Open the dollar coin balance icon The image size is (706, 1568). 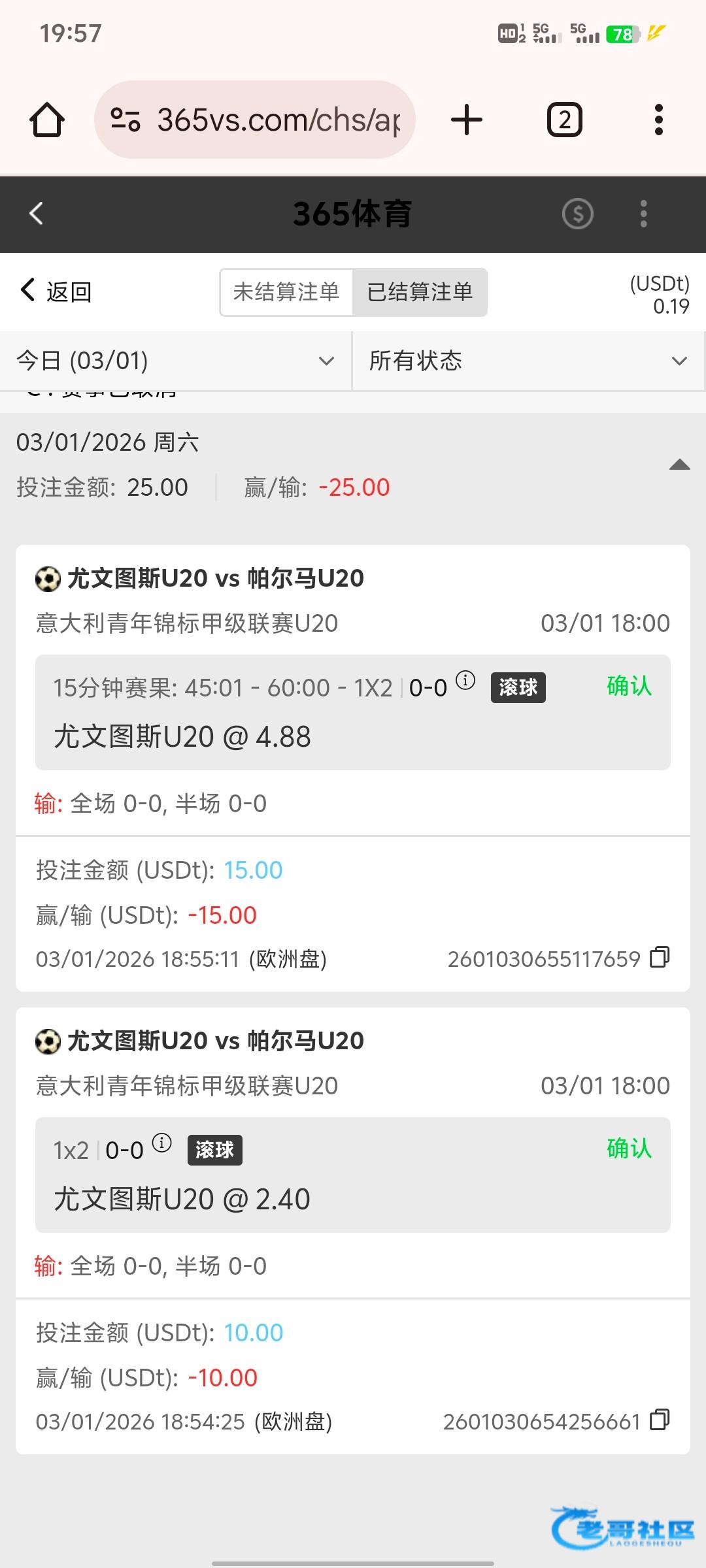[578, 214]
